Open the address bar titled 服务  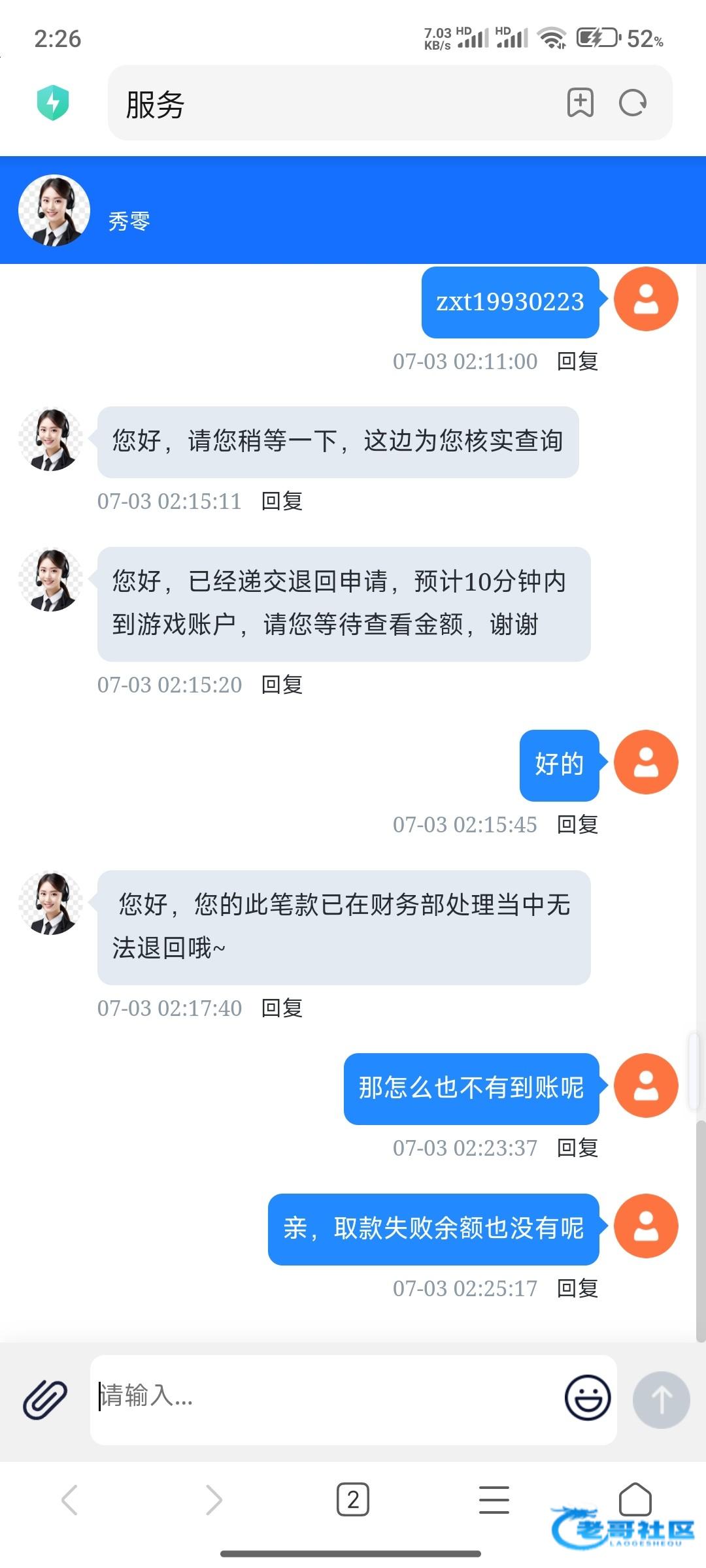tap(327, 103)
